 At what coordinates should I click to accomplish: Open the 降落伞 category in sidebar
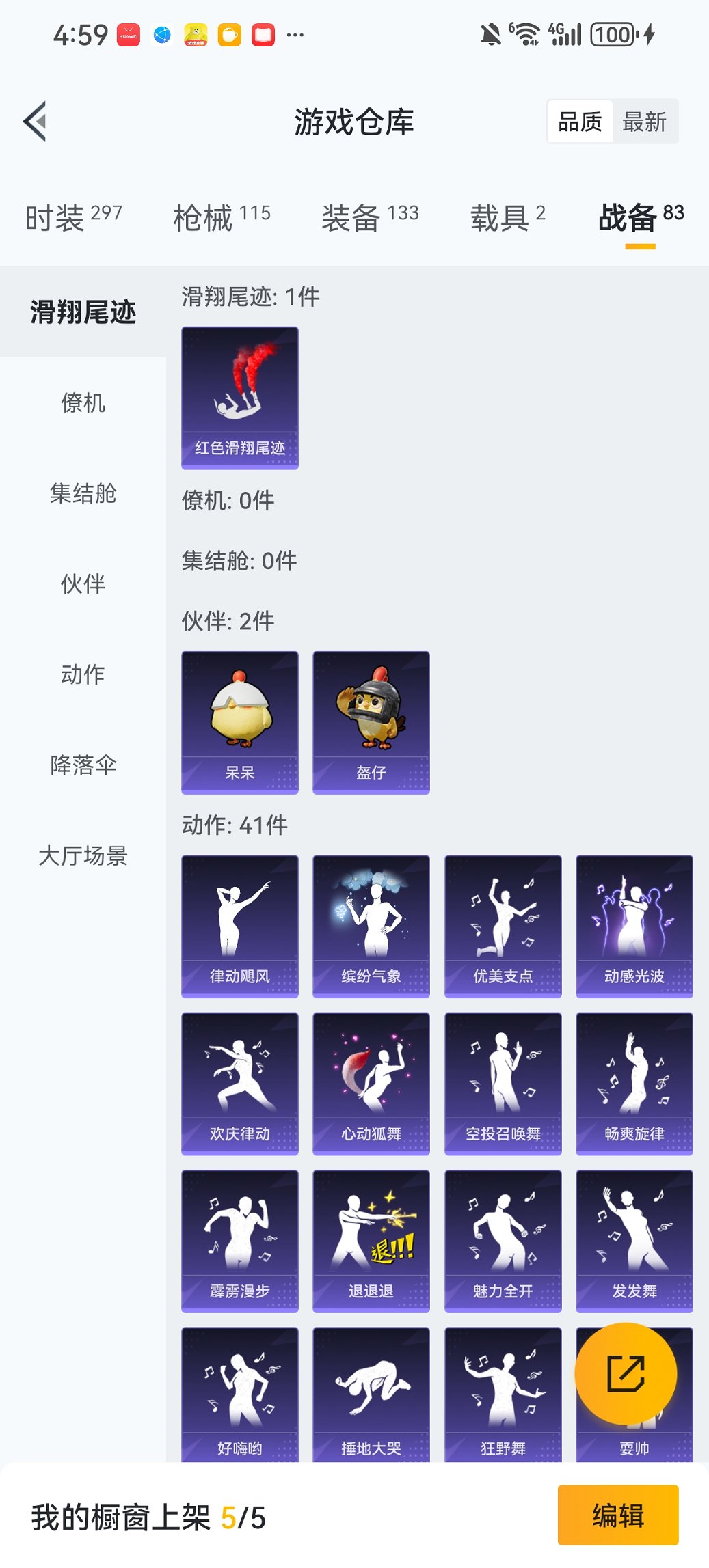pyautogui.click(x=82, y=765)
